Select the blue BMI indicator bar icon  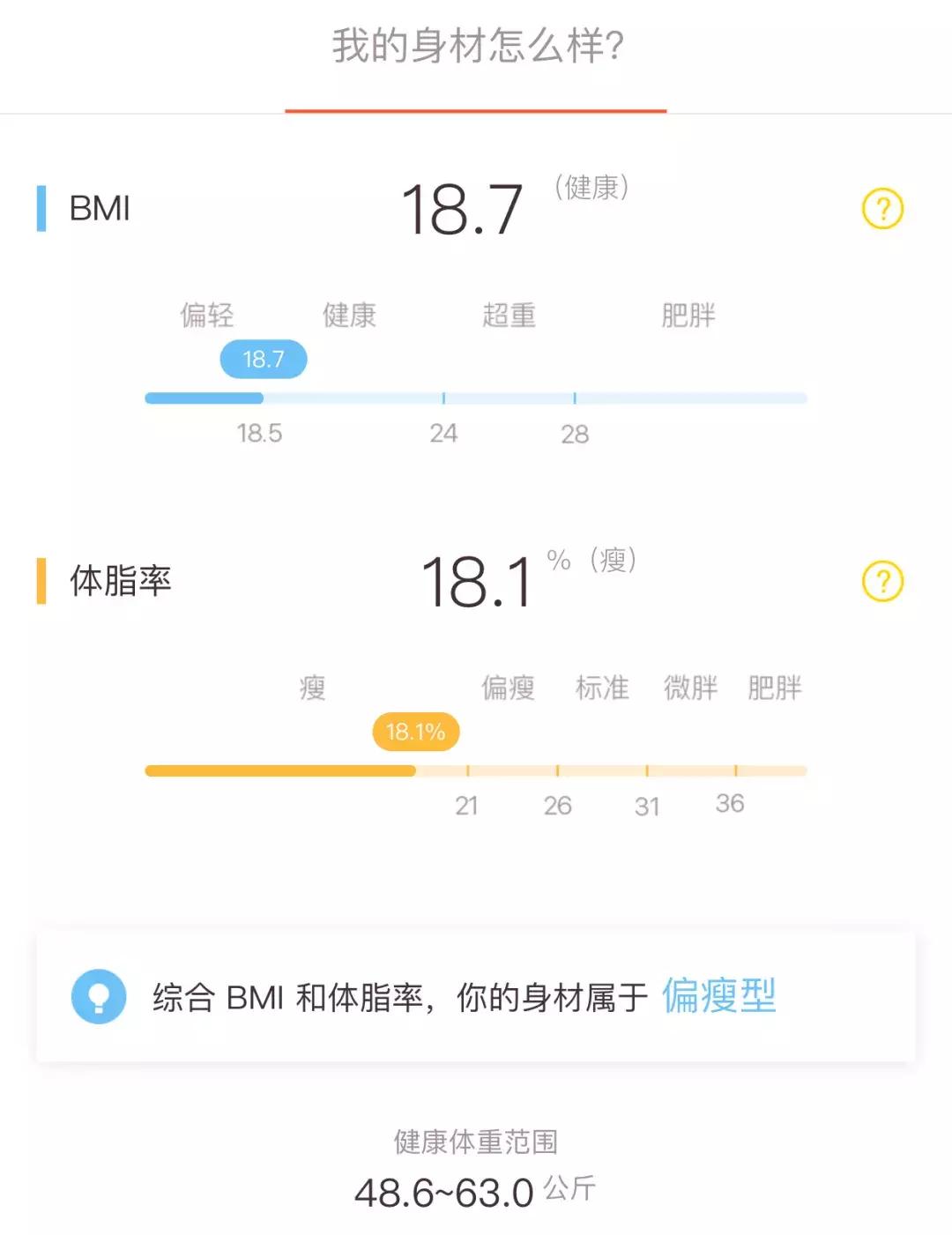[41, 209]
